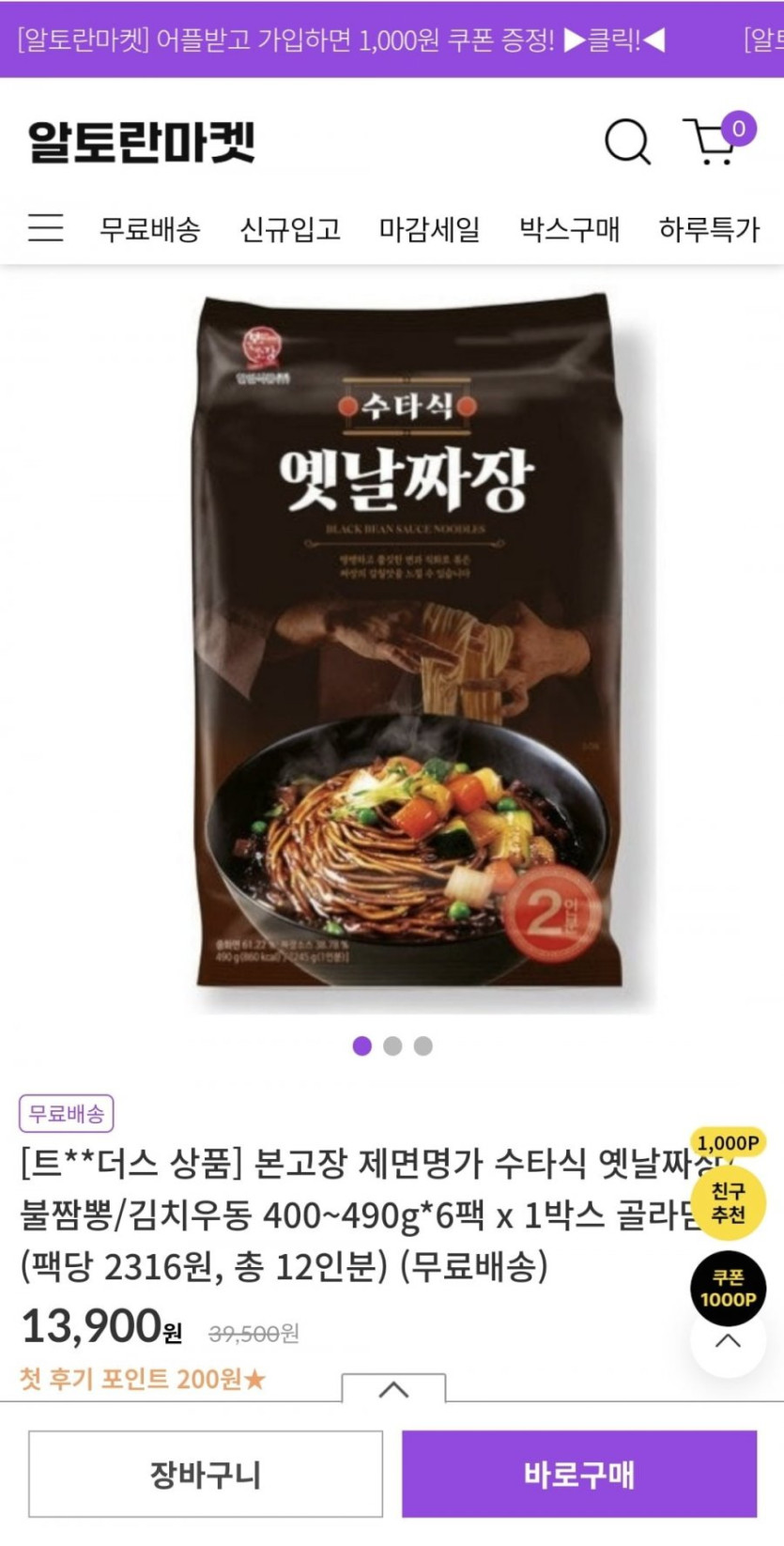This screenshot has width=784, height=1546.
Task: Select the 박스구매 tab
Action: click(569, 229)
